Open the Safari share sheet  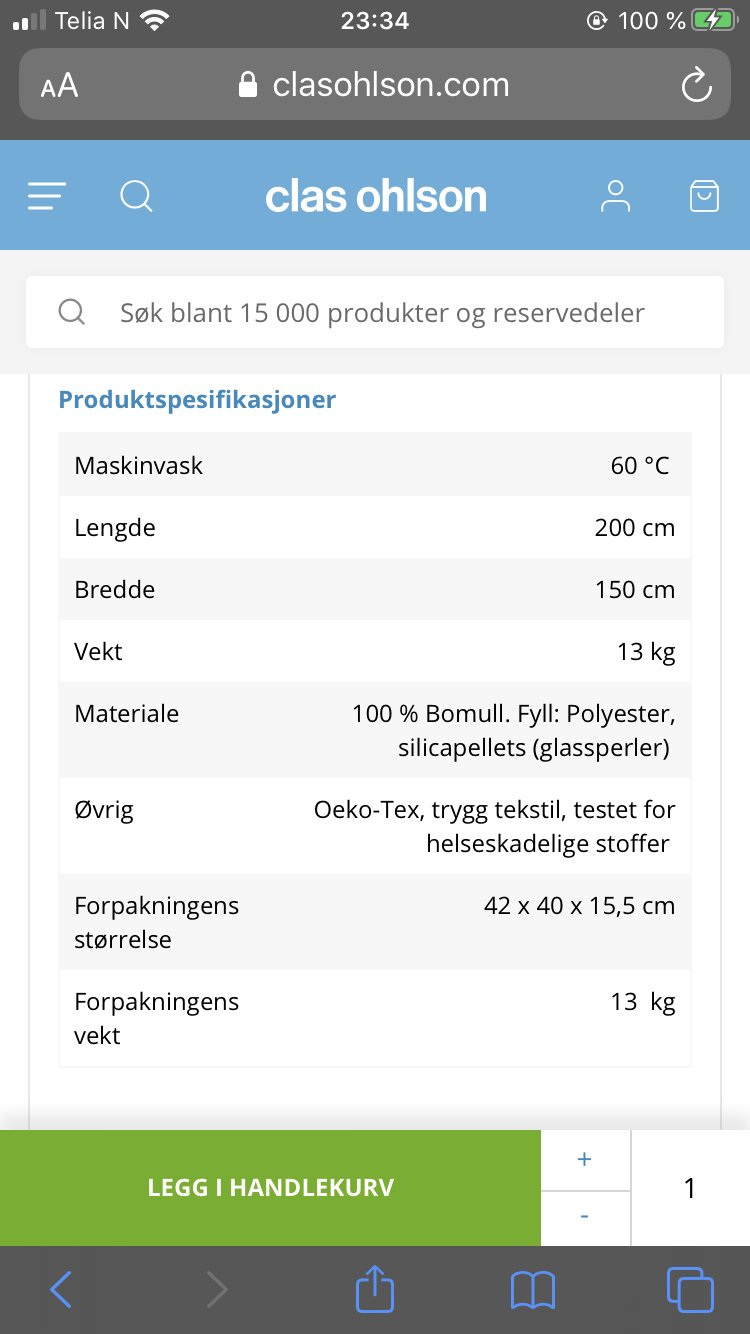point(375,1288)
